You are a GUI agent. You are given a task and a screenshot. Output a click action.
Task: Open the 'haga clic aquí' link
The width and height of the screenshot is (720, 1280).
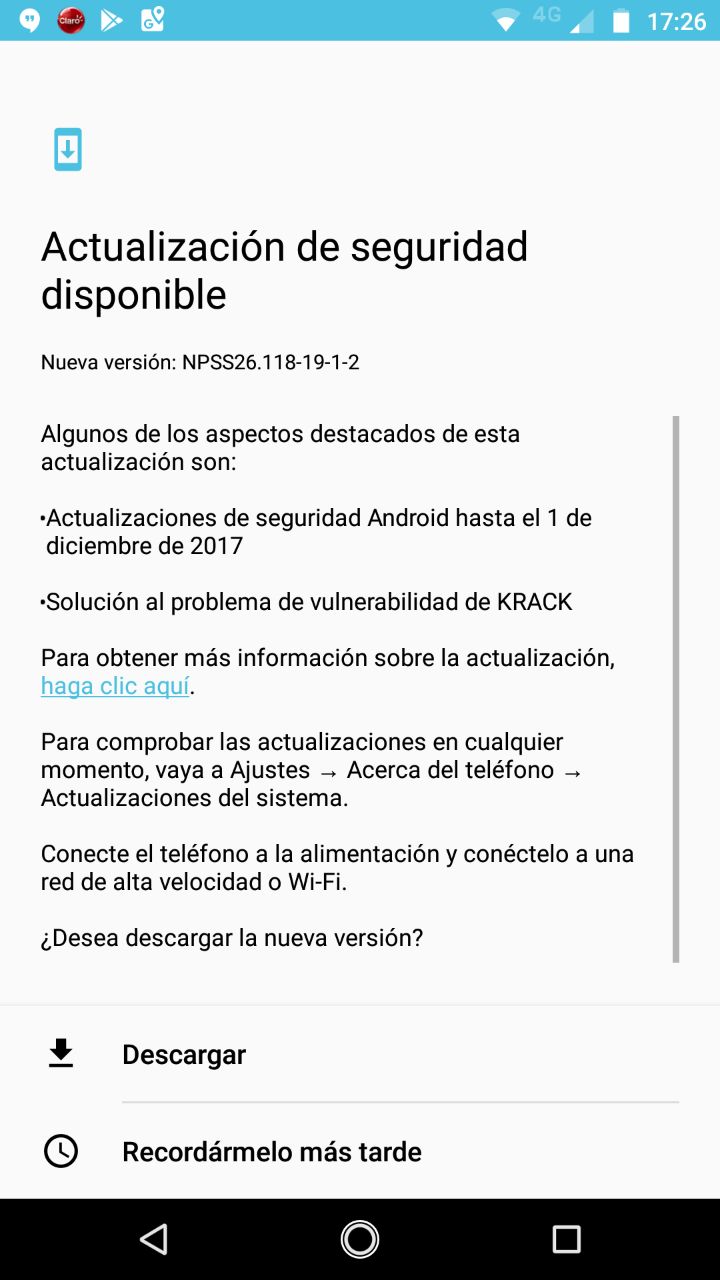[115, 686]
